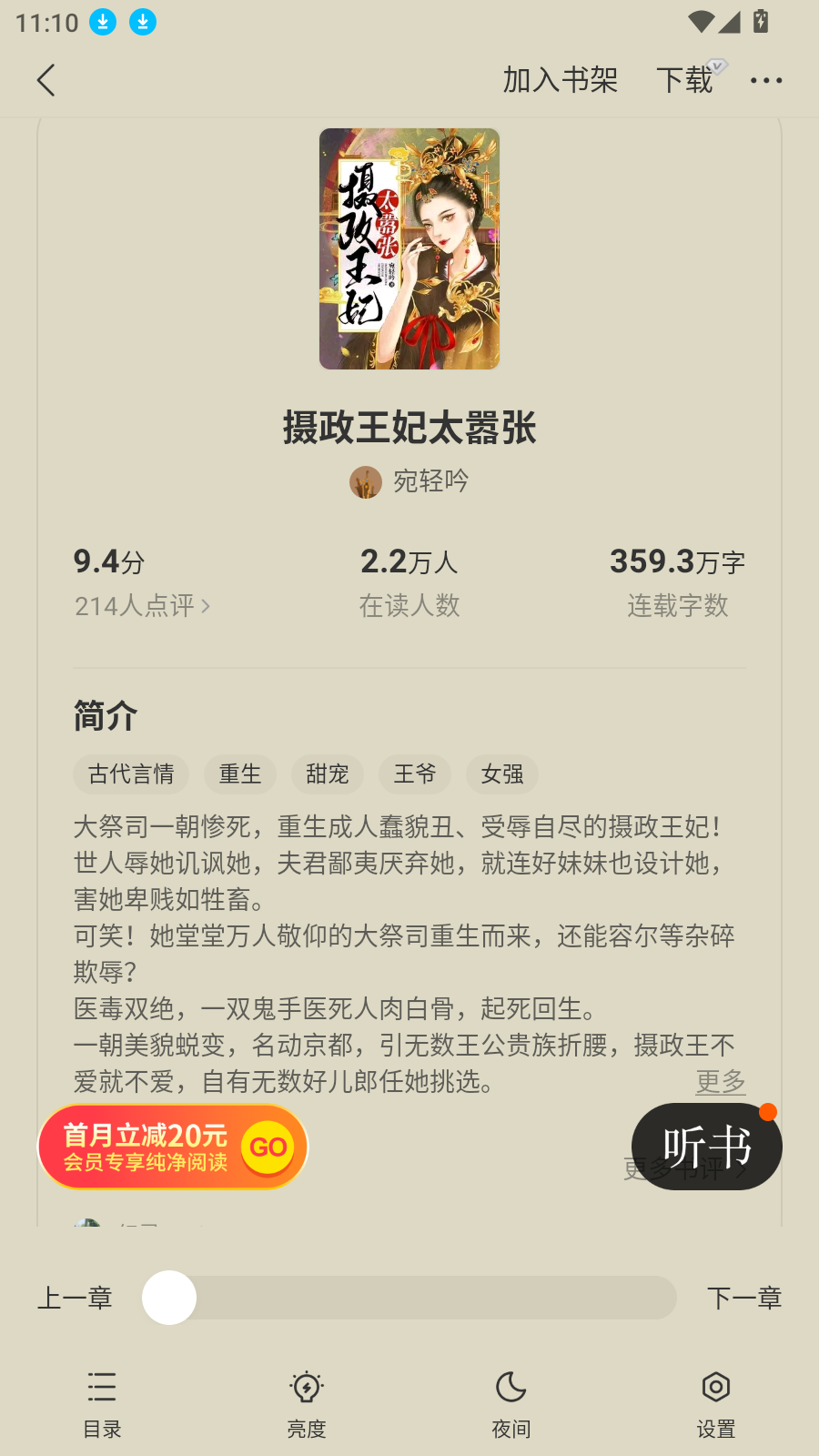
Task: Select the 甜宠 tag
Action: click(328, 773)
